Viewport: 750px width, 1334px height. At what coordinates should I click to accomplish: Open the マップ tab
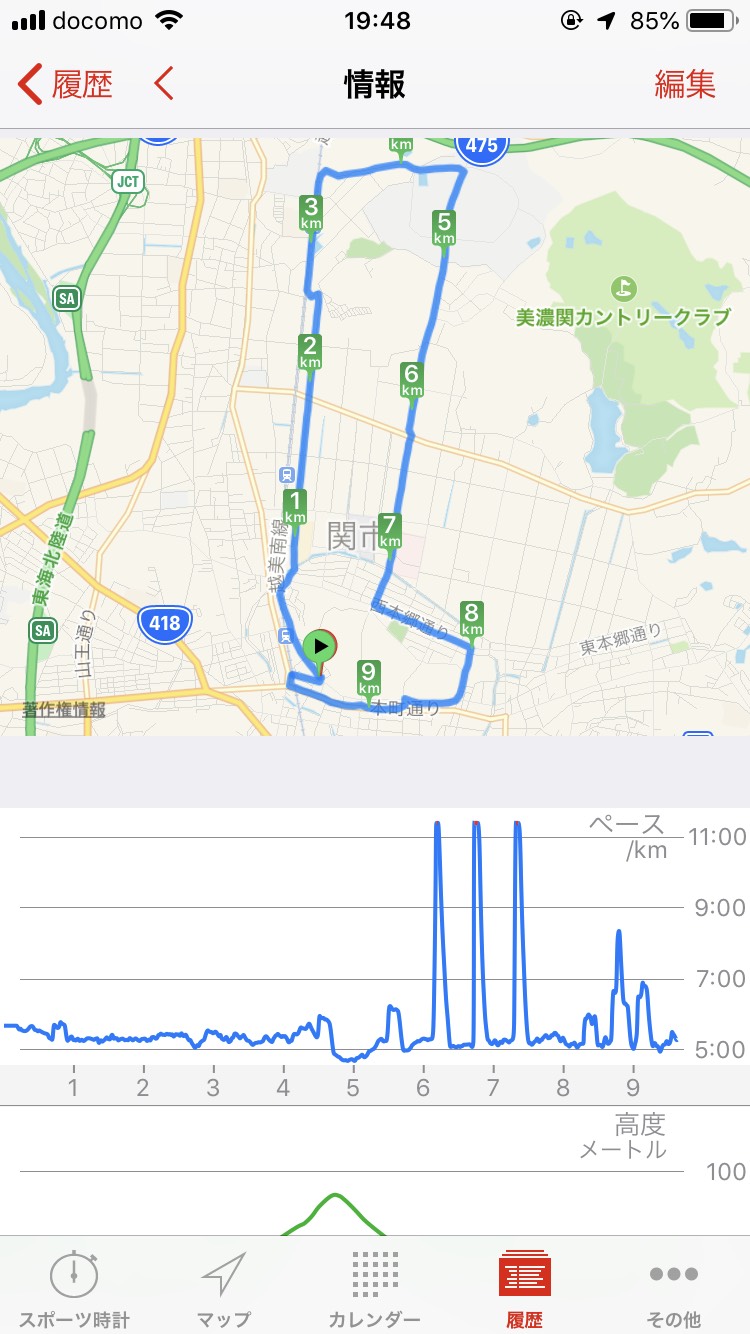[224, 1289]
